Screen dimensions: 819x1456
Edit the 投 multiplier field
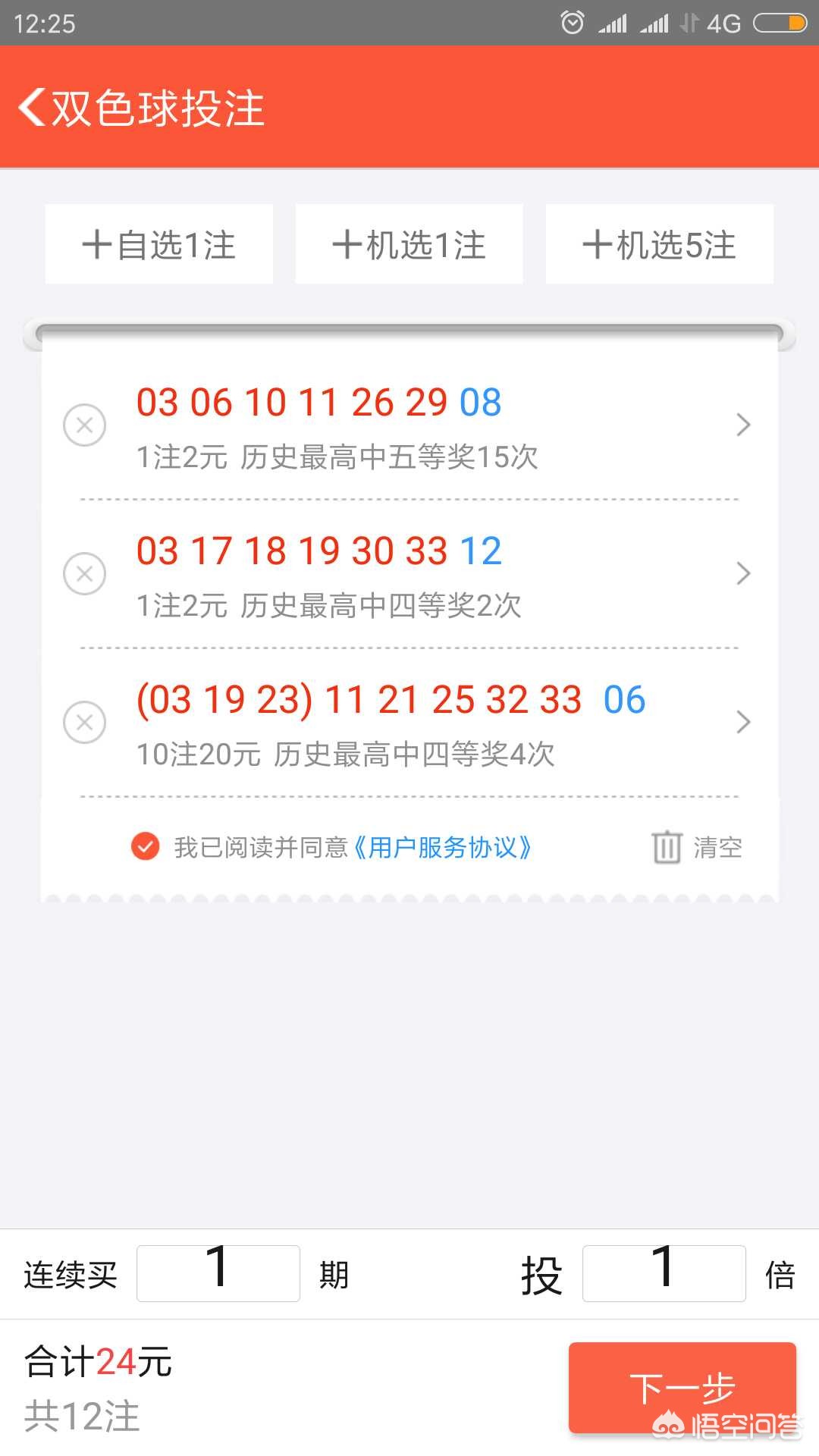tap(664, 1273)
